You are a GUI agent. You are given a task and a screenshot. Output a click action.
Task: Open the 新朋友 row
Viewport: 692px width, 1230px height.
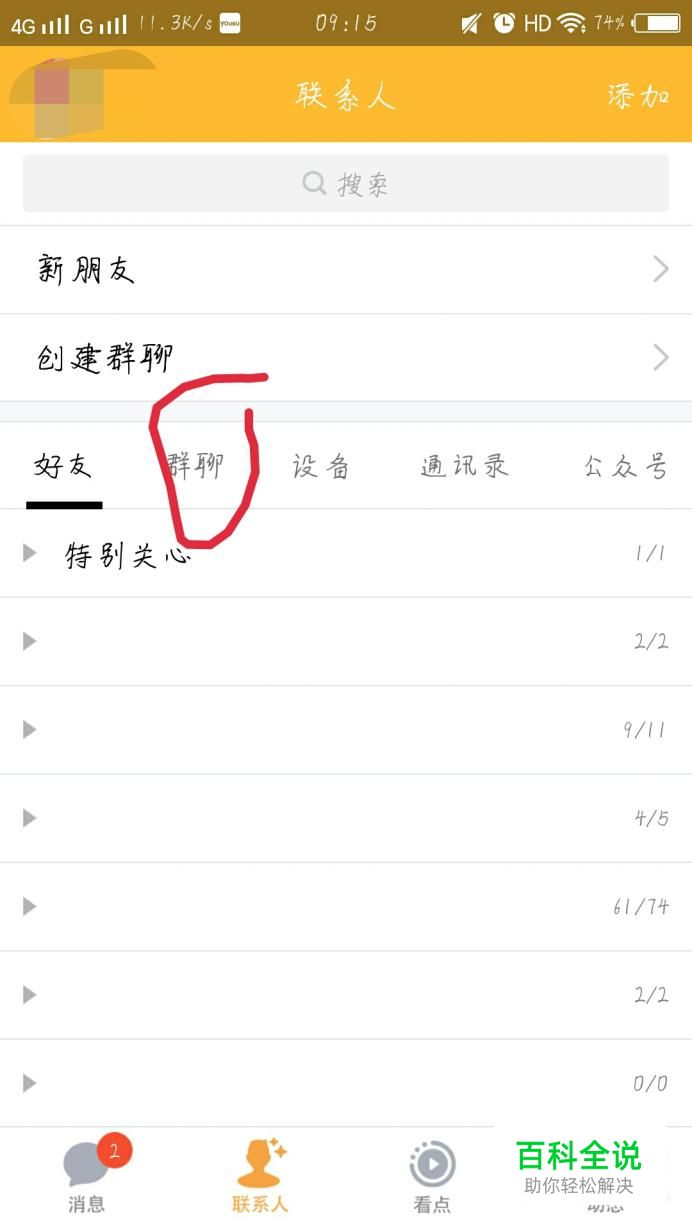point(346,270)
